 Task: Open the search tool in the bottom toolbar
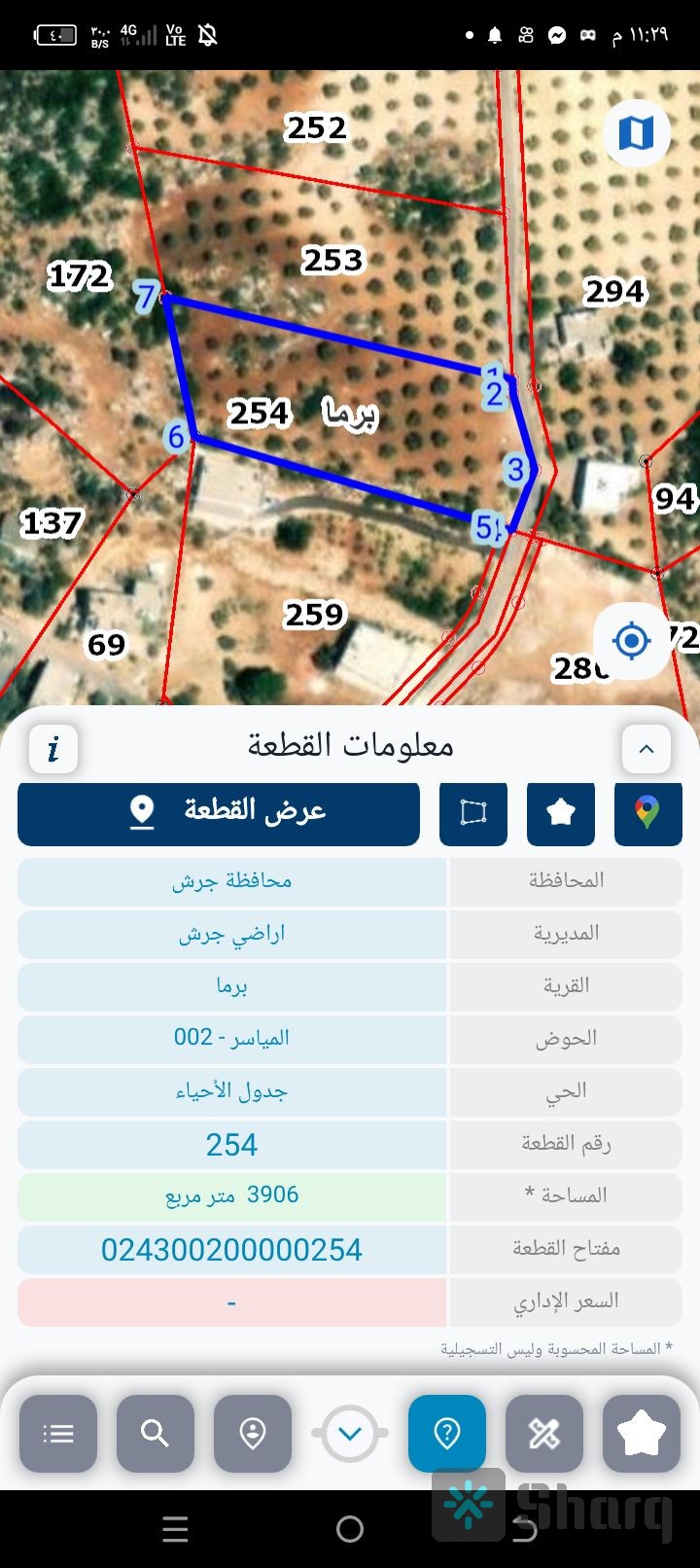coord(156,1433)
